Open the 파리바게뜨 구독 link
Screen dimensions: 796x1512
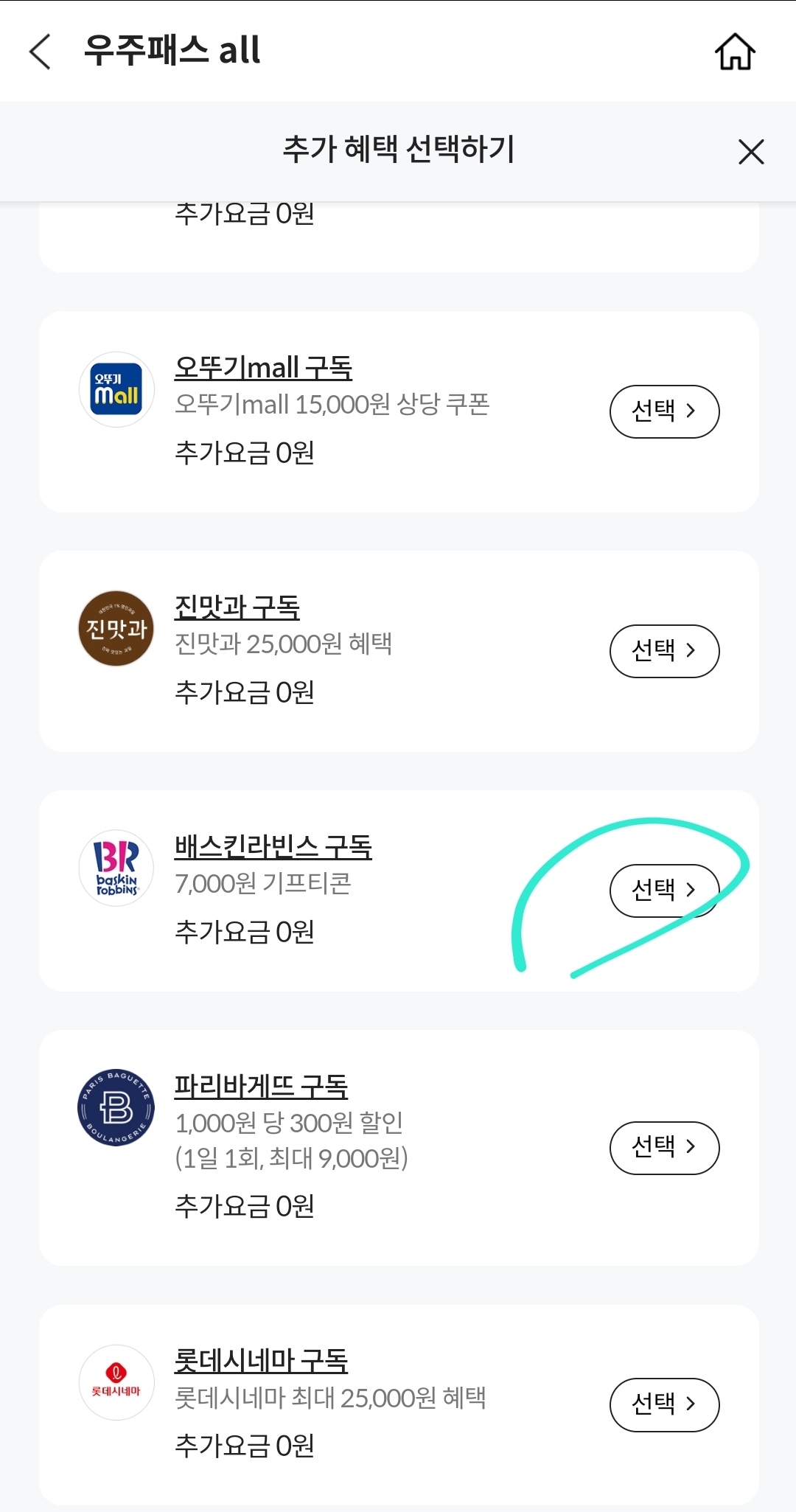[x=261, y=1086]
